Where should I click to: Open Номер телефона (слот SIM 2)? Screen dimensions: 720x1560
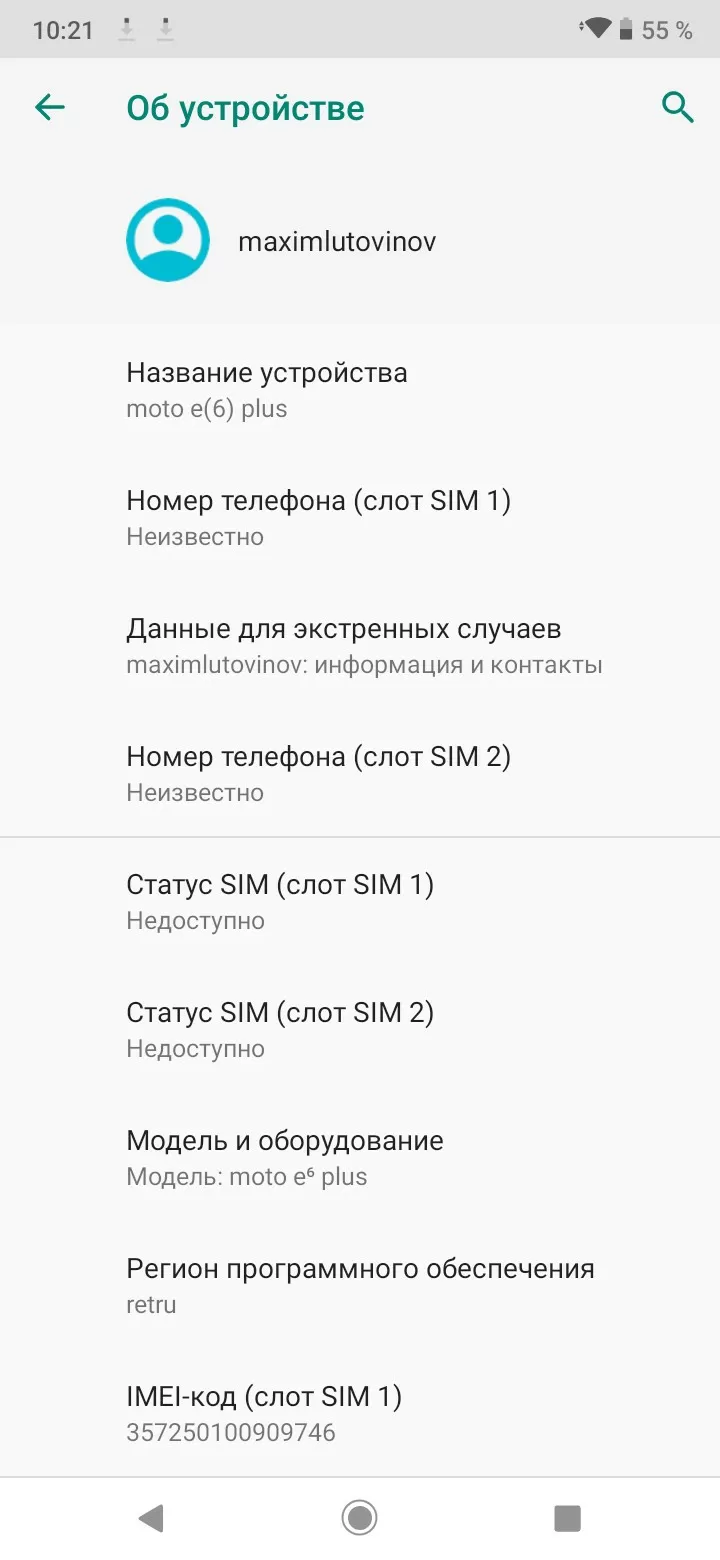coord(360,774)
